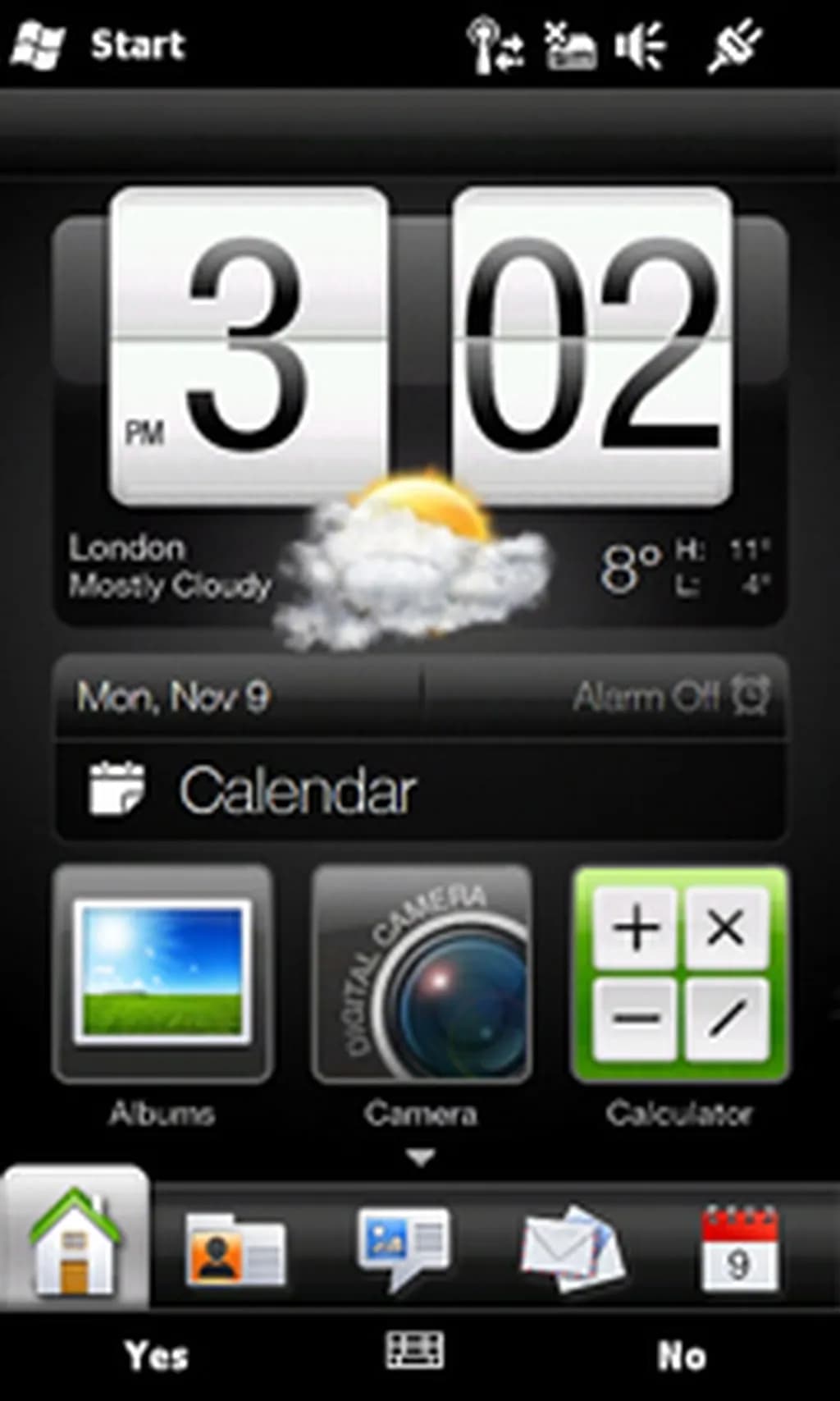840x1401 pixels.
Task: Open the Calculator shortcut
Action: pos(680,977)
